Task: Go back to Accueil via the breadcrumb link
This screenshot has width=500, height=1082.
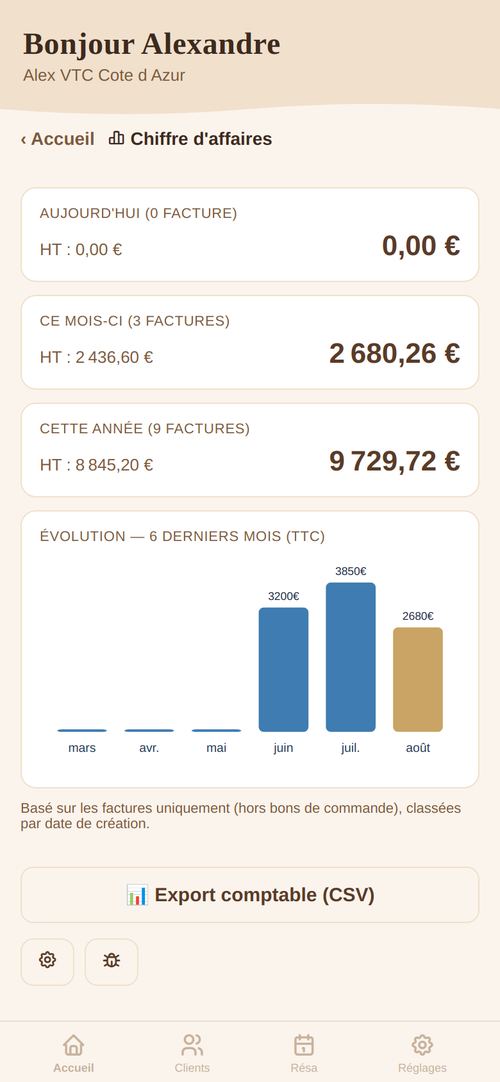Action: coord(57,139)
